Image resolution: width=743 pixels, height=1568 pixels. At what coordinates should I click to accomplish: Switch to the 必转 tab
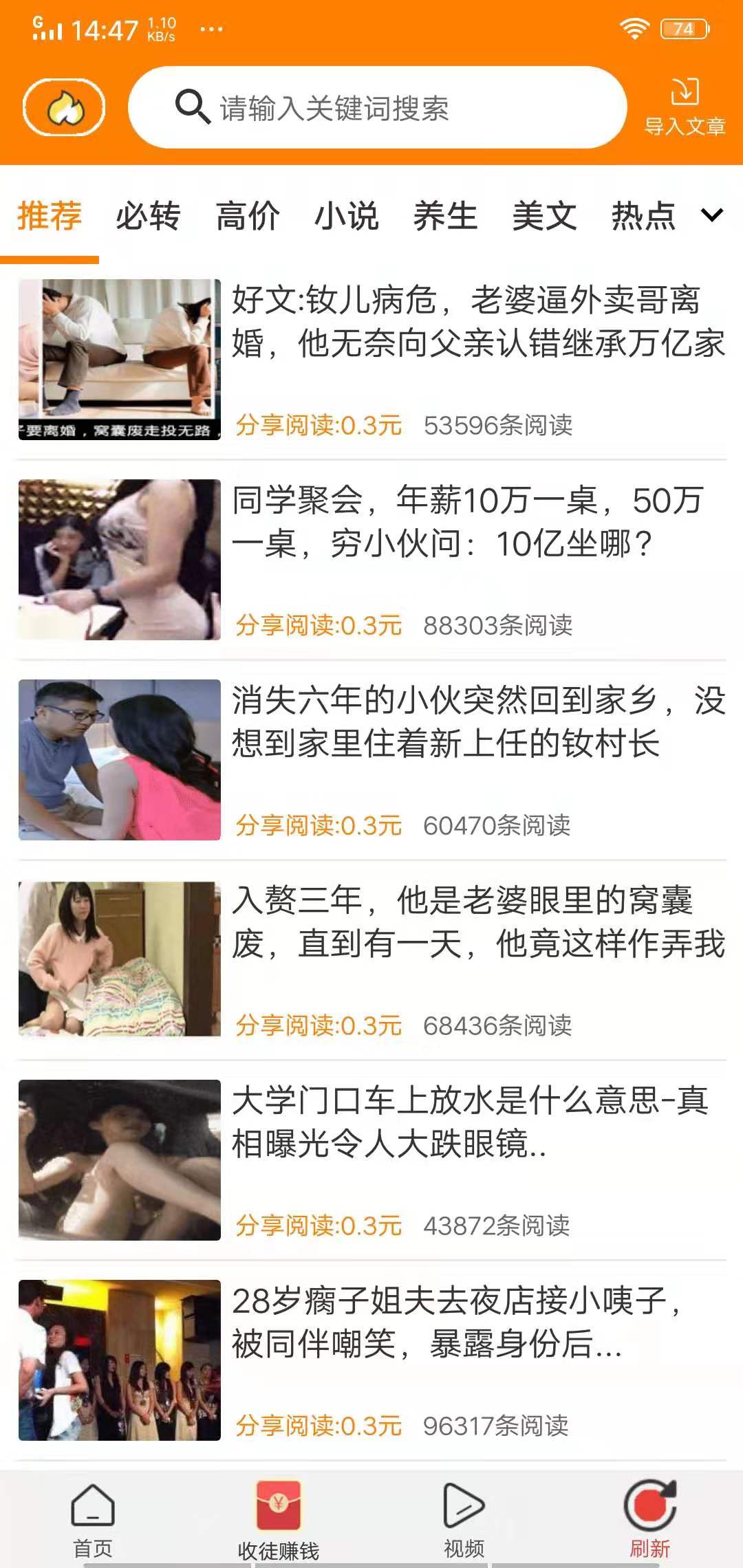147,217
